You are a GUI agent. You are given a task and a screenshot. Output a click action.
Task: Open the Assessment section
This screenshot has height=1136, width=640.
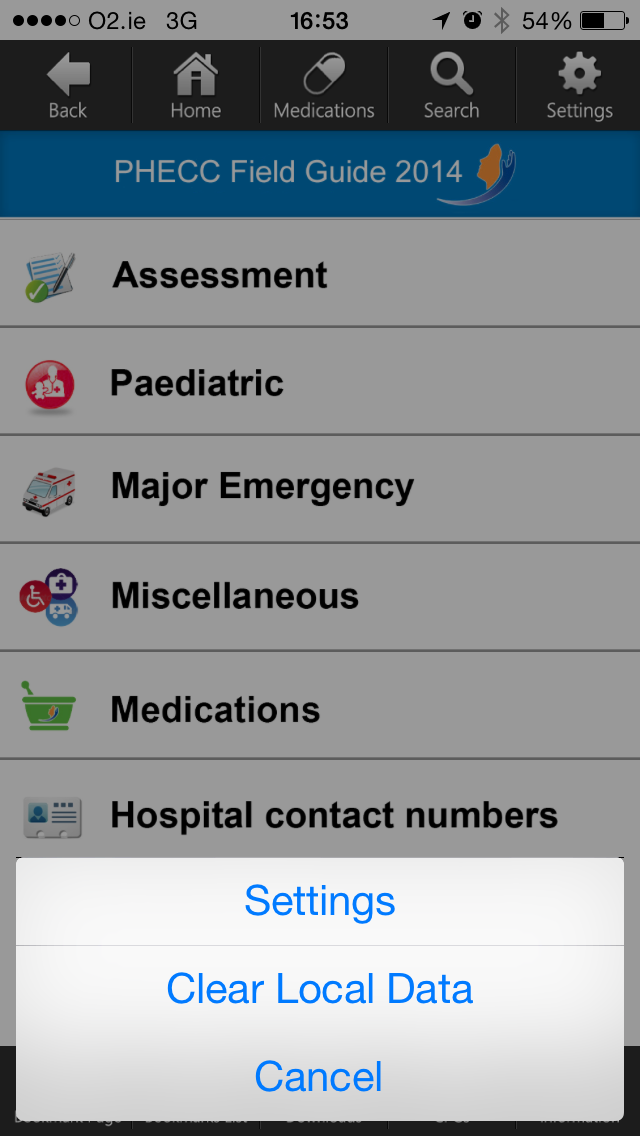click(320, 273)
